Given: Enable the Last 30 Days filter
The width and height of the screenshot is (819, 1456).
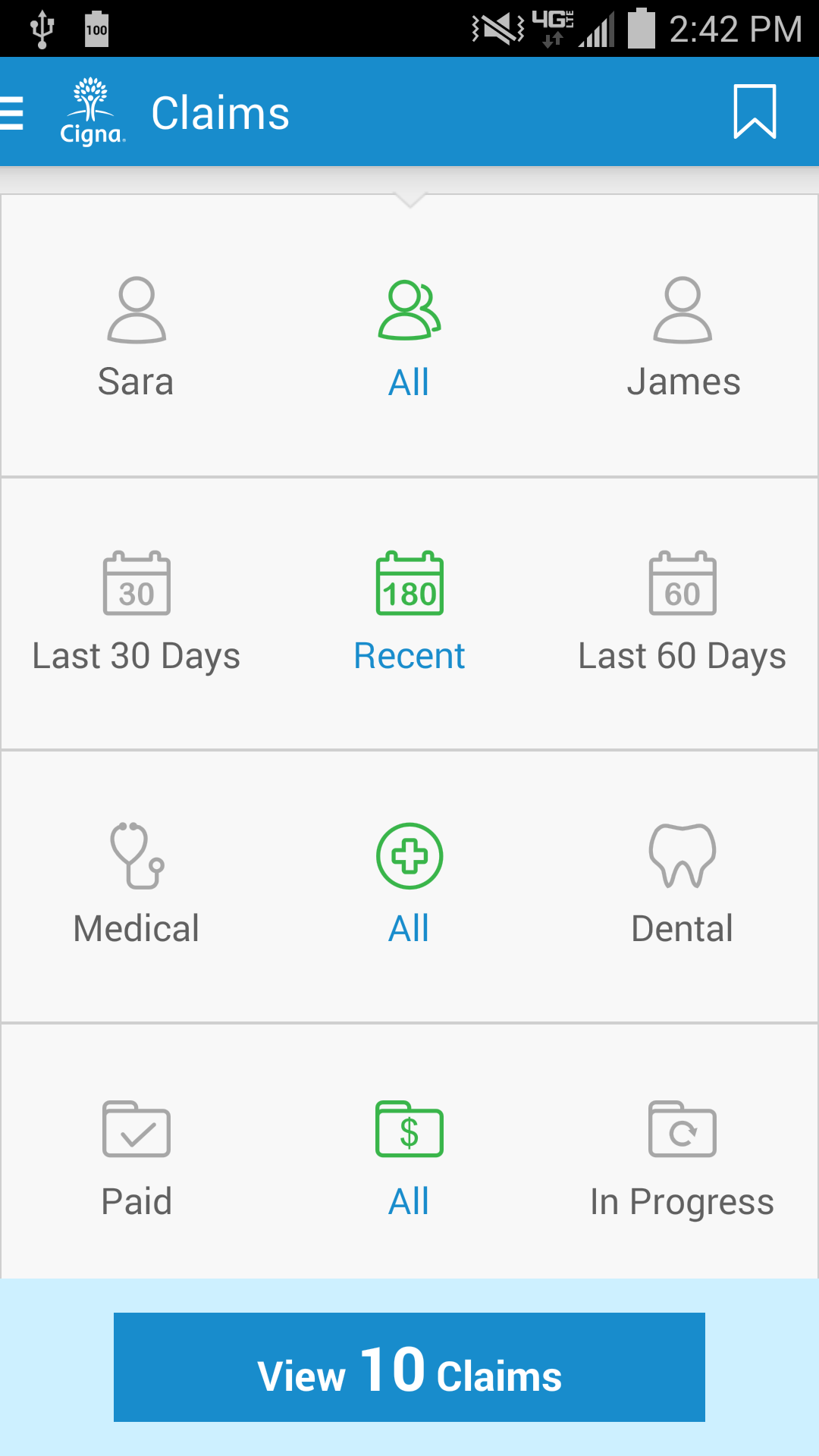Looking at the screenshot, I should pos(136,607).
